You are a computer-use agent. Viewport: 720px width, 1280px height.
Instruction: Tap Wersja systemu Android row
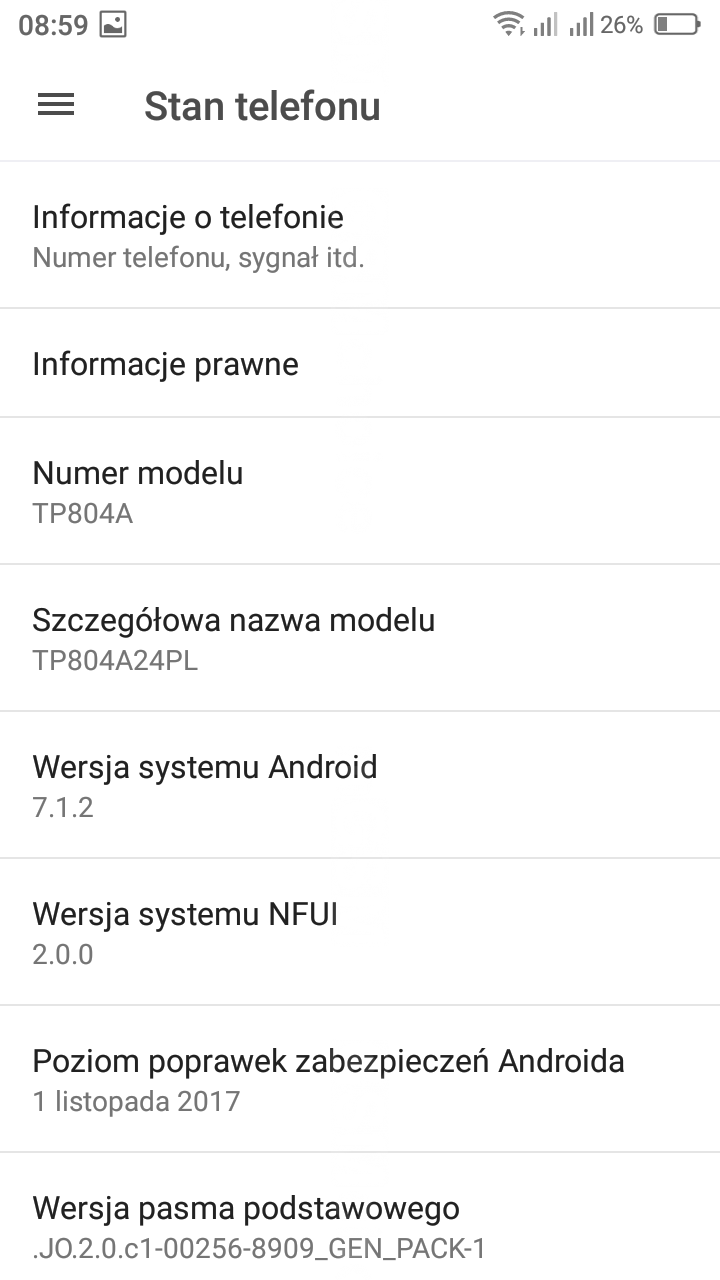[x=360, y=785]
